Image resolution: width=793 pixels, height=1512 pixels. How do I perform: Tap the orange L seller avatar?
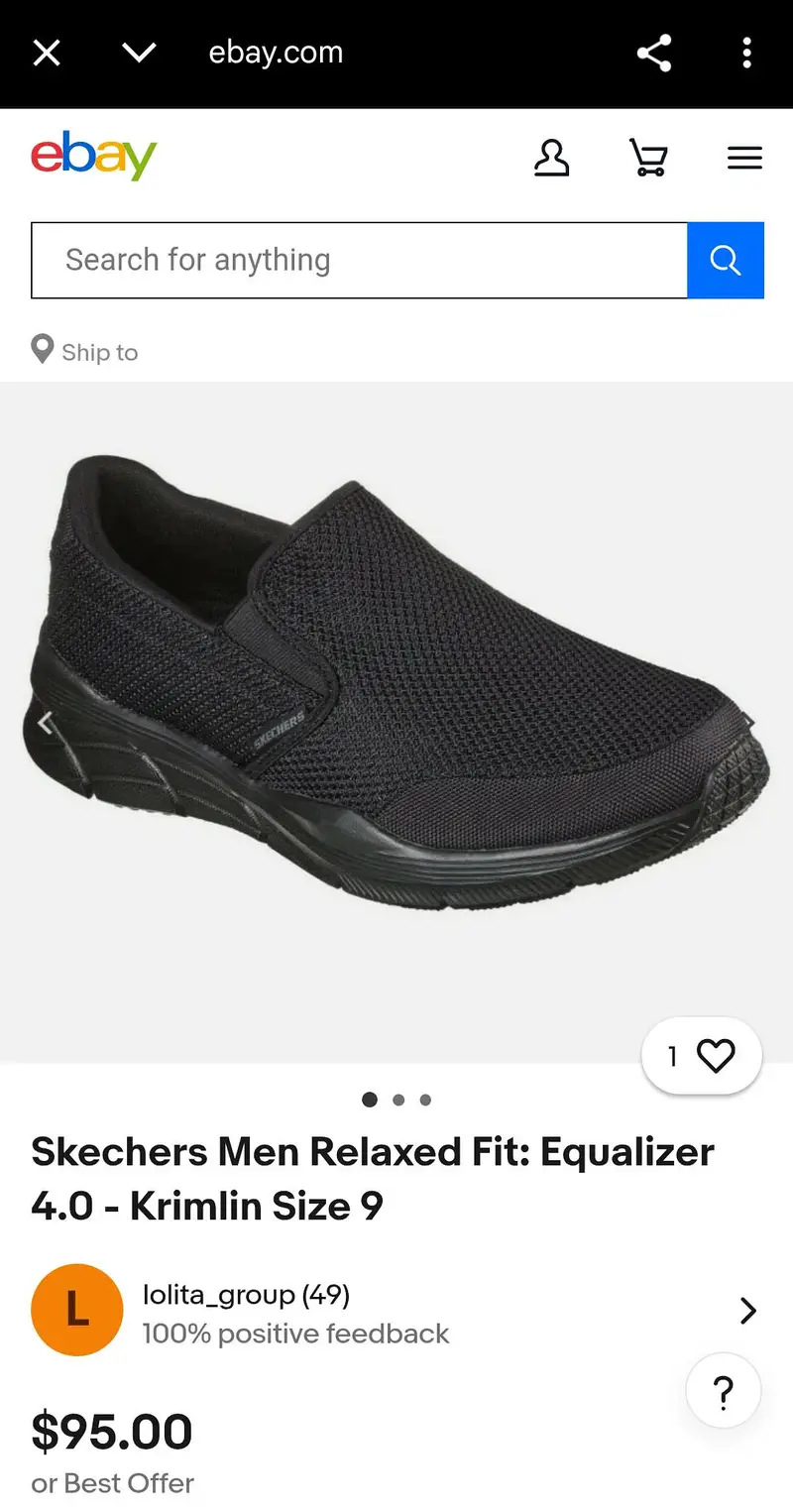tap(76, 1310)
